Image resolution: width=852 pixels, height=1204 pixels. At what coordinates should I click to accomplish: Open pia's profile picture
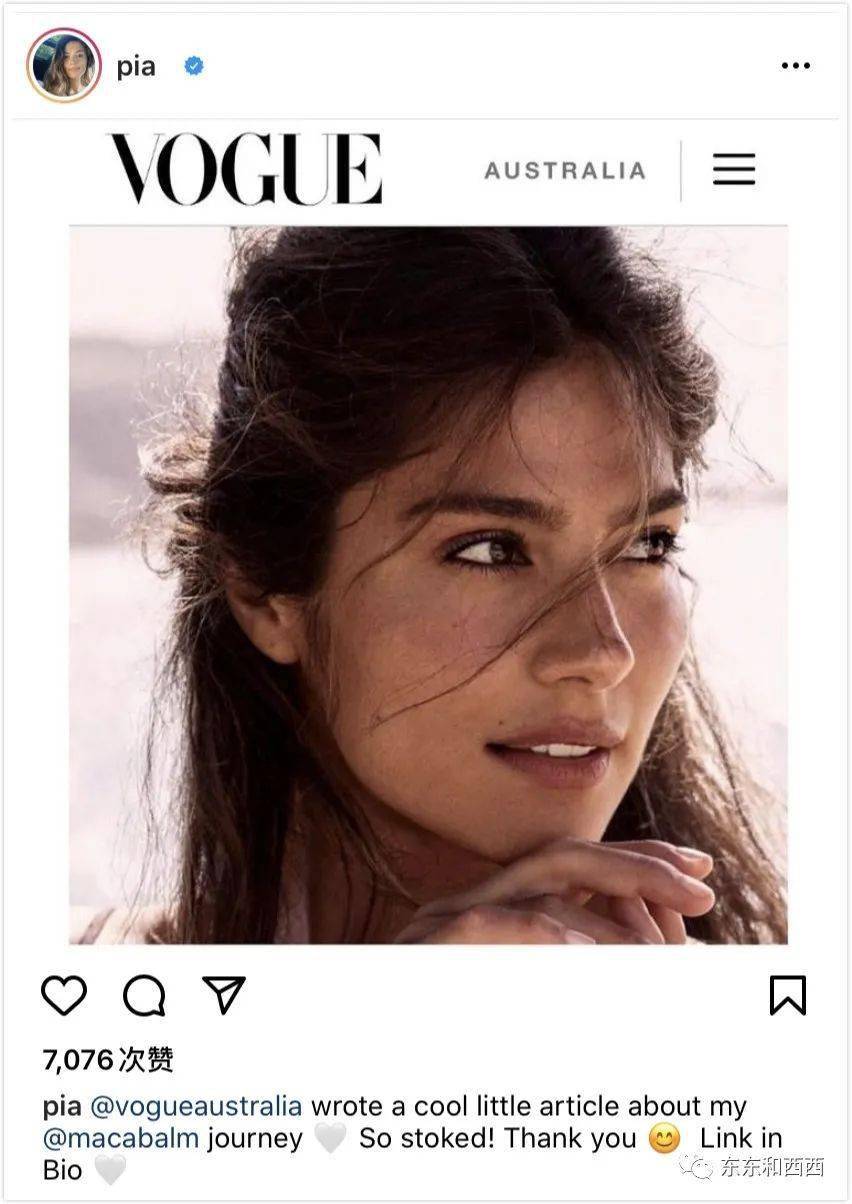click(64, 66)
